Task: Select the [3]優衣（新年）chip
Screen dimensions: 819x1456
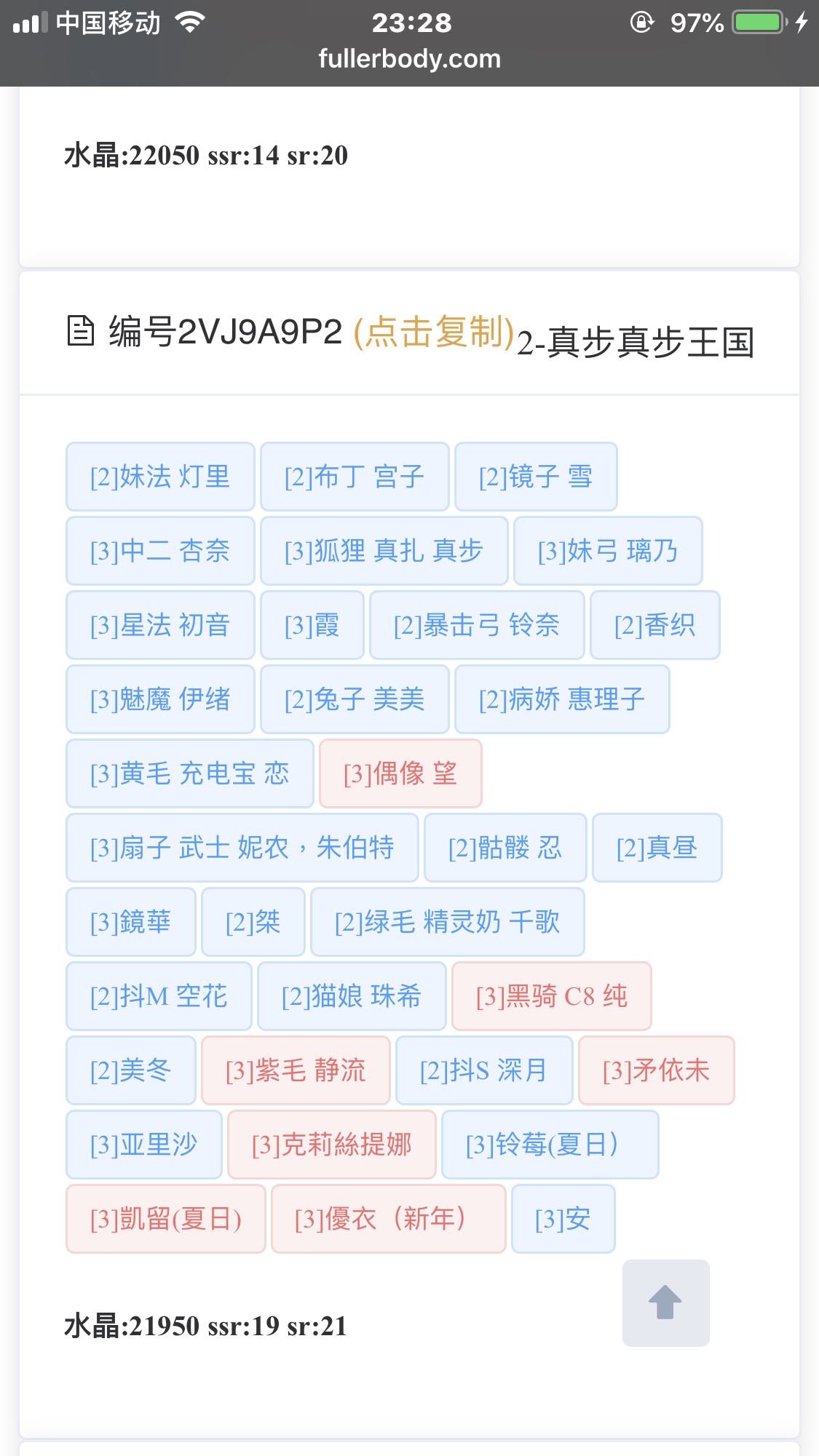Action: coord(388,1219)
